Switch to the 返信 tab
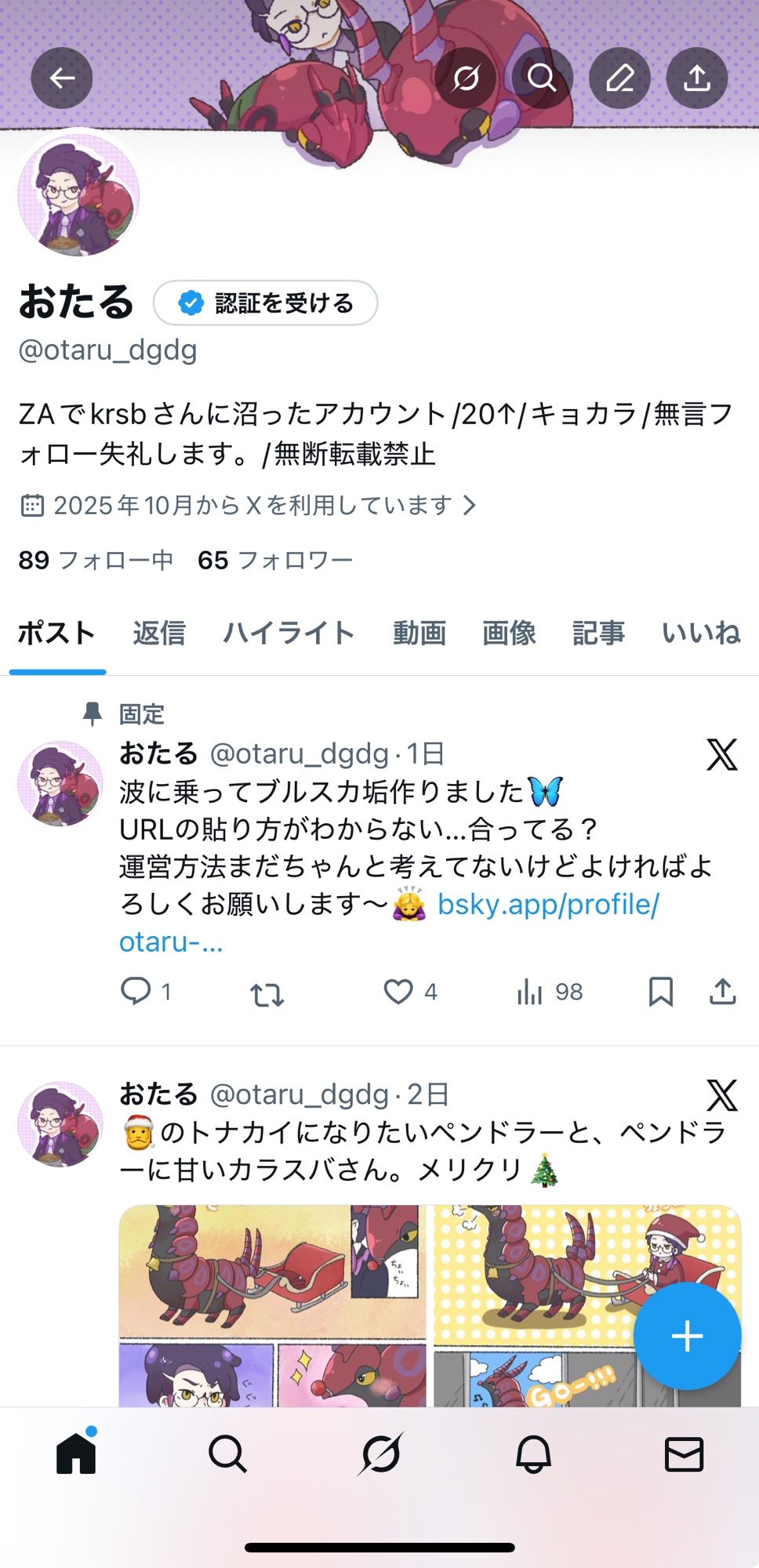759x1568 pixels. (159, 633)
